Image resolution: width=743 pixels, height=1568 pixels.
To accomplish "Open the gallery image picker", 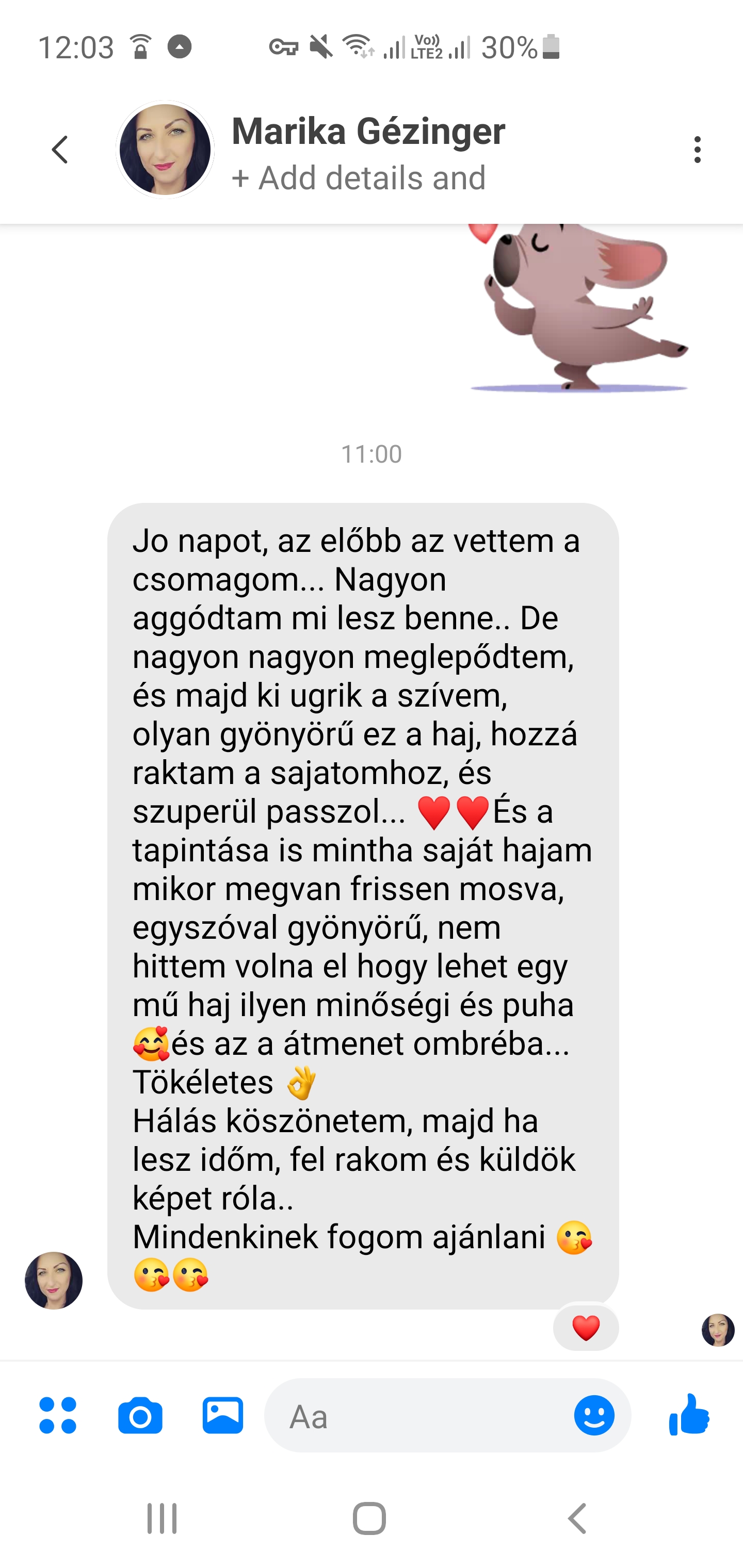I will [223, 1415].
